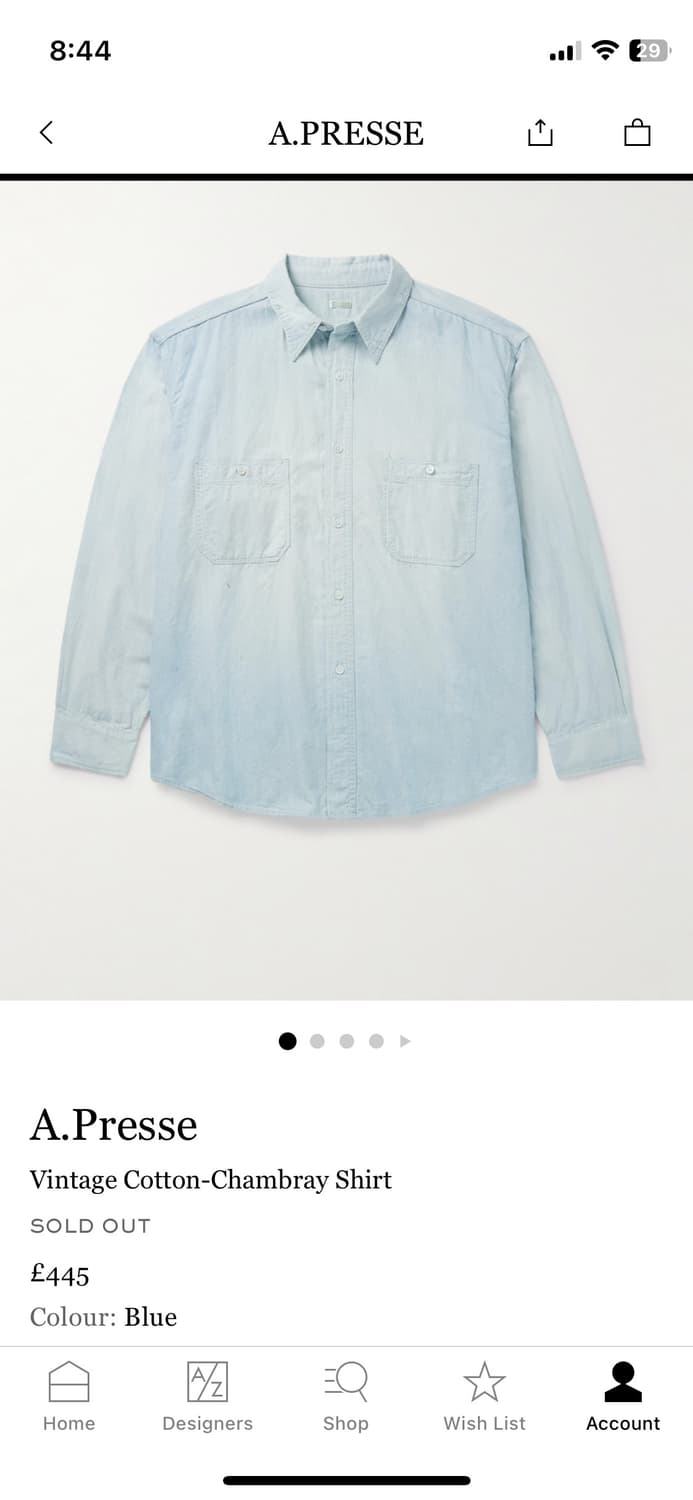Switch to the Home tab
This screenshot has width=693, height=1500.
[69, 1396]
